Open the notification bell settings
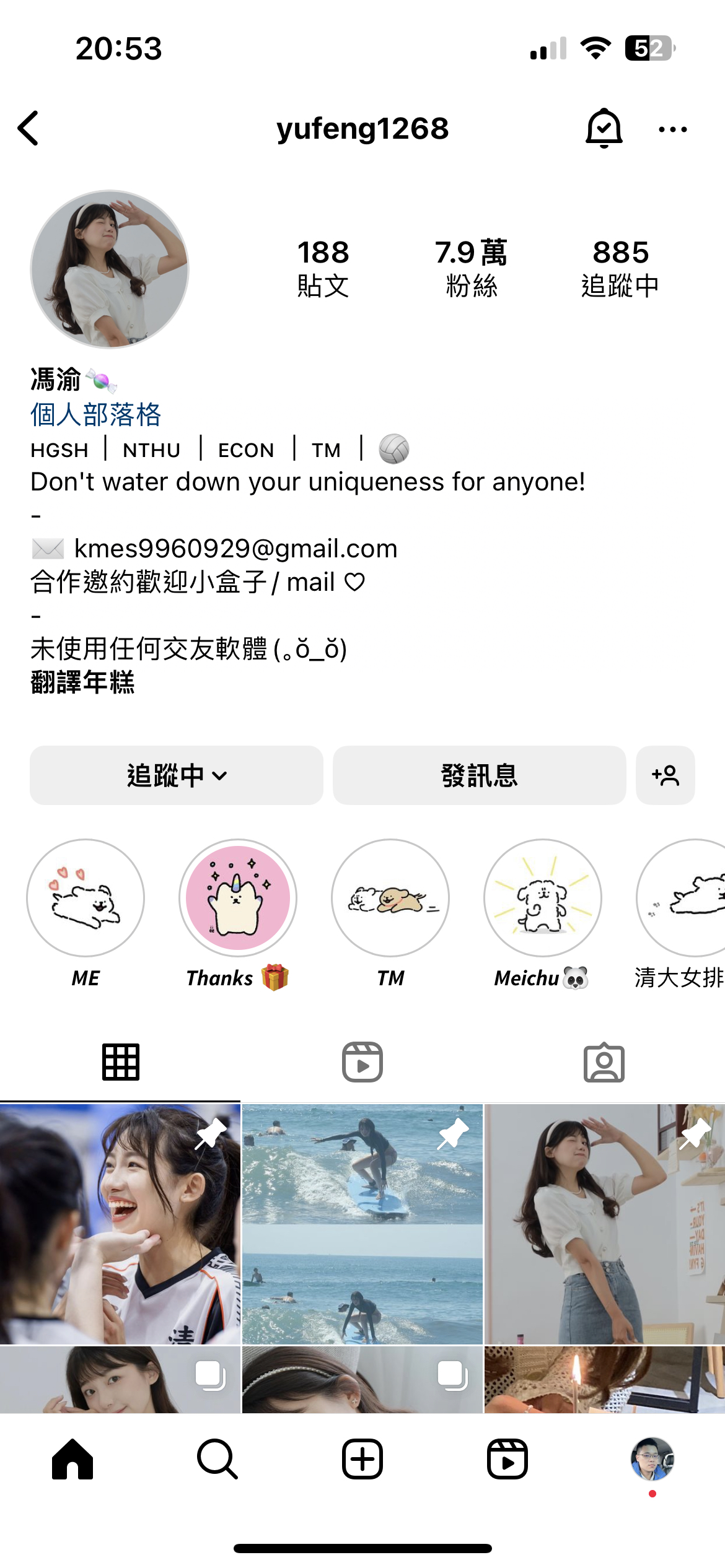Screen dimensions: 725x1568 pos(604,129)
